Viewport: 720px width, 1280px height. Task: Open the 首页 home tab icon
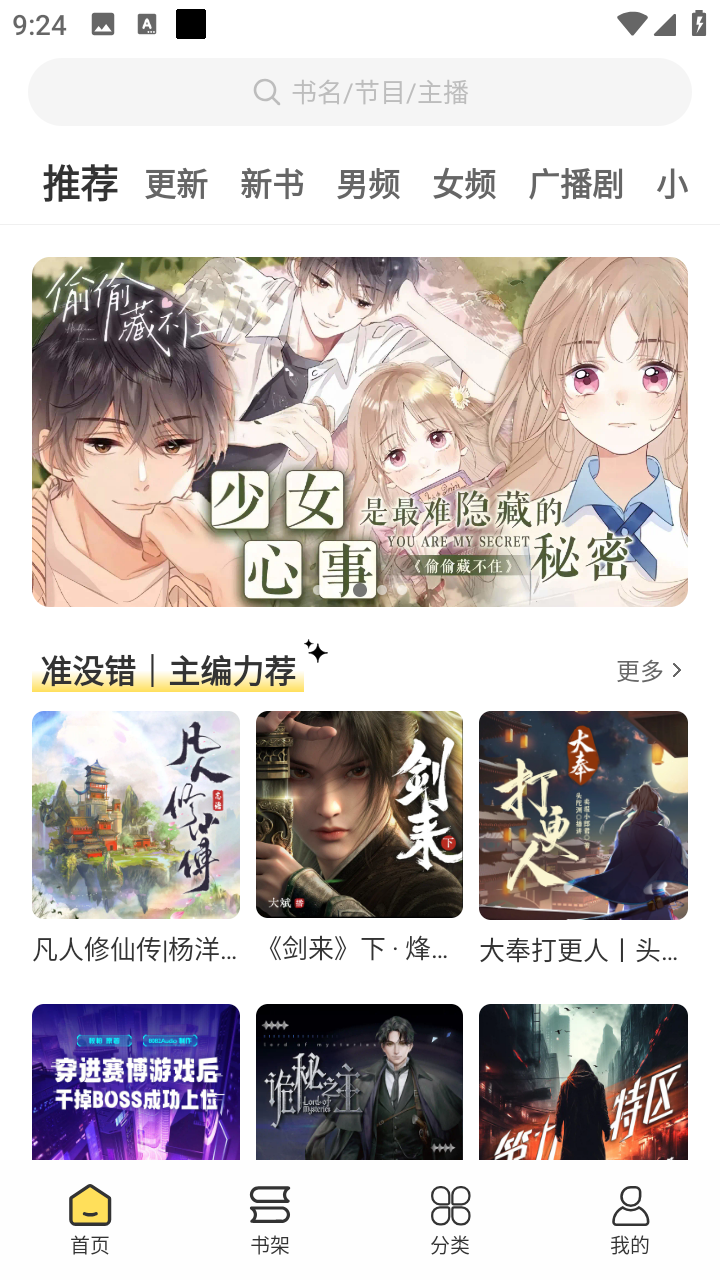(89, 1205)
